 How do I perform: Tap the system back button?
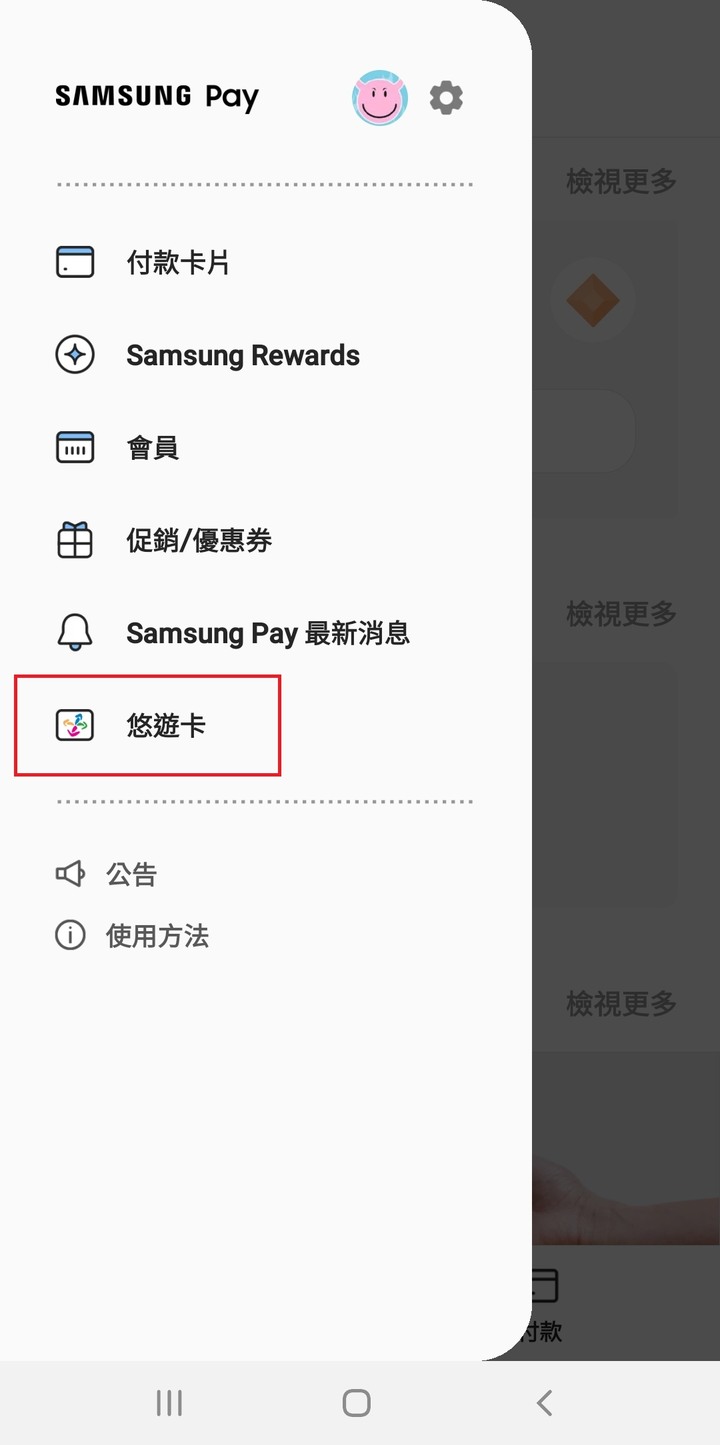(544, 1403)
